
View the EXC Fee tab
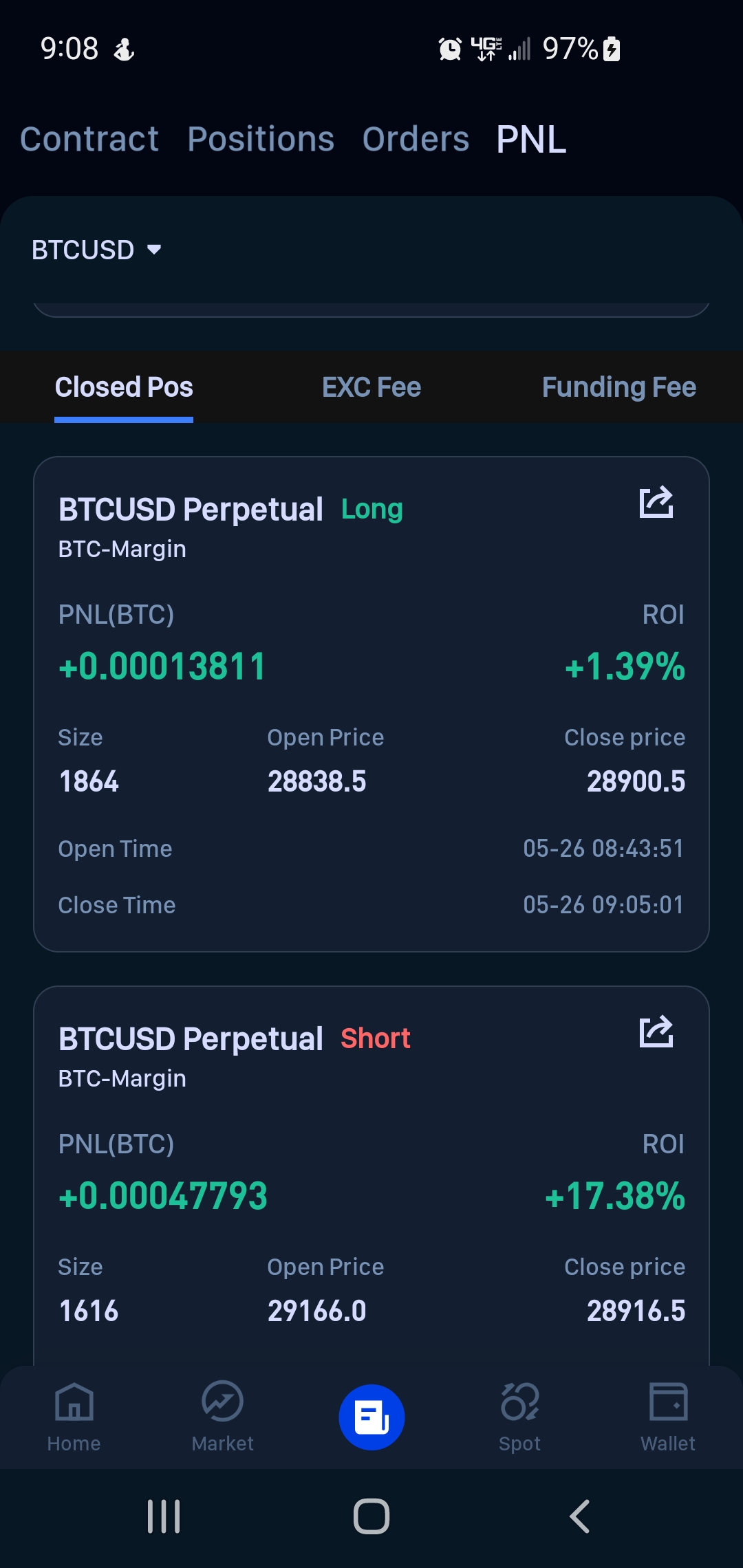click(371, 387)
